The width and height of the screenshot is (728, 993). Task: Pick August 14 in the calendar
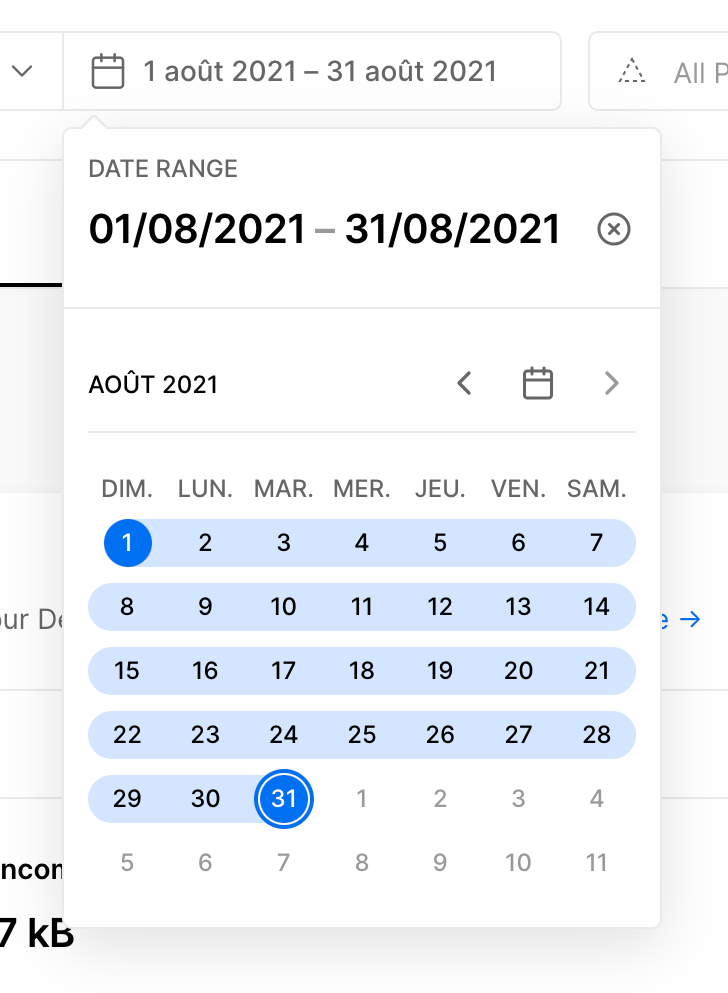[597, 607]
